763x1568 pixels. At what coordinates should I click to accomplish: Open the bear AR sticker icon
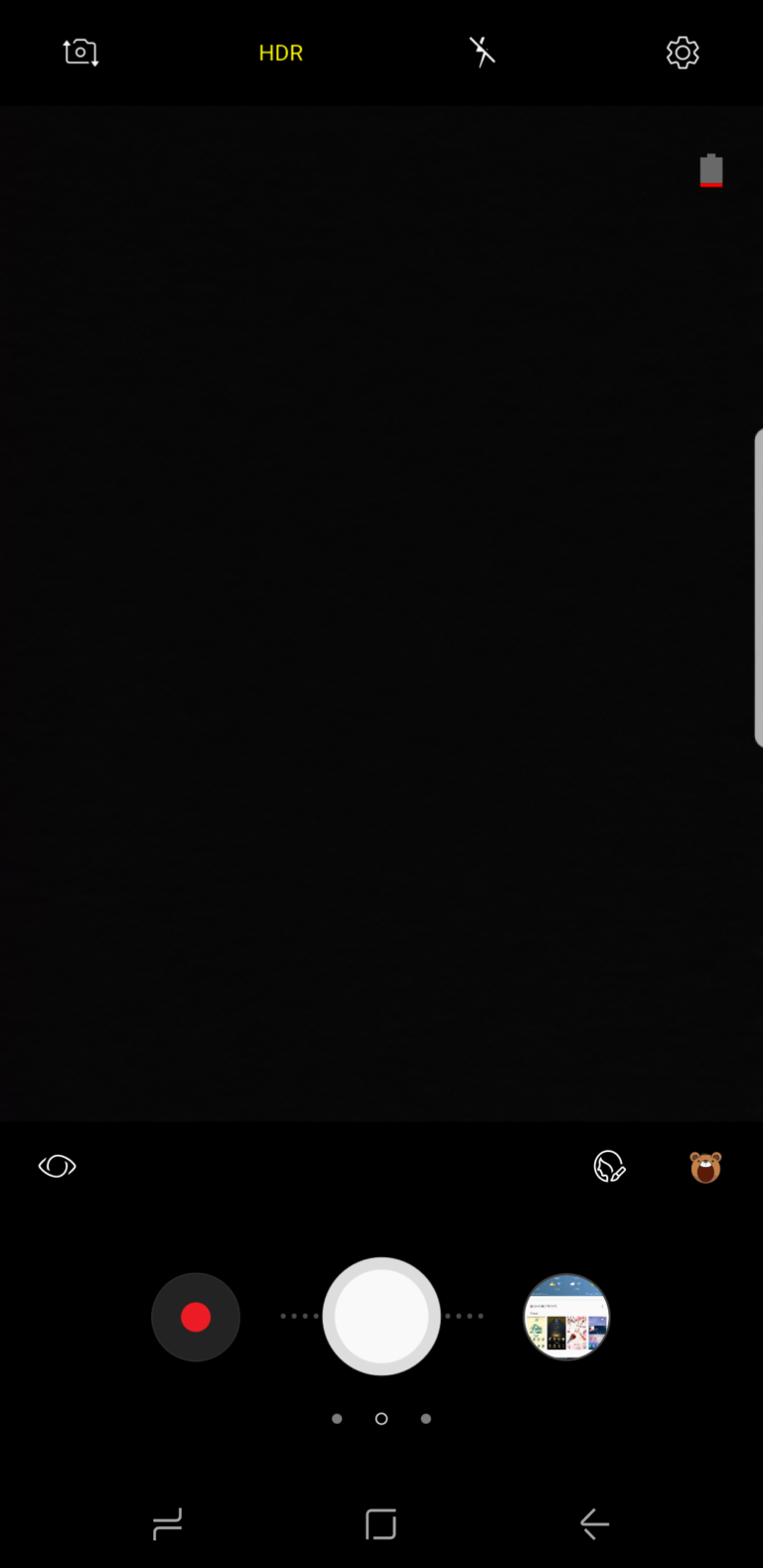click(x=705, y=1168)
